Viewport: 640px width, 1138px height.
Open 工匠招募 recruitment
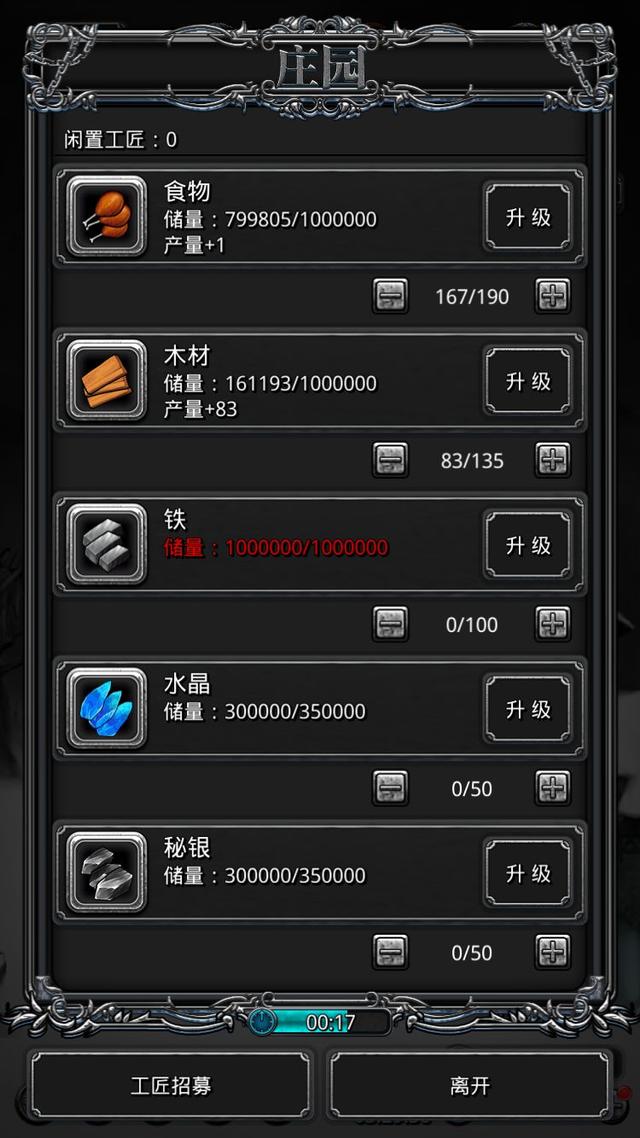pyautogui.click(x=171, y=1085)
